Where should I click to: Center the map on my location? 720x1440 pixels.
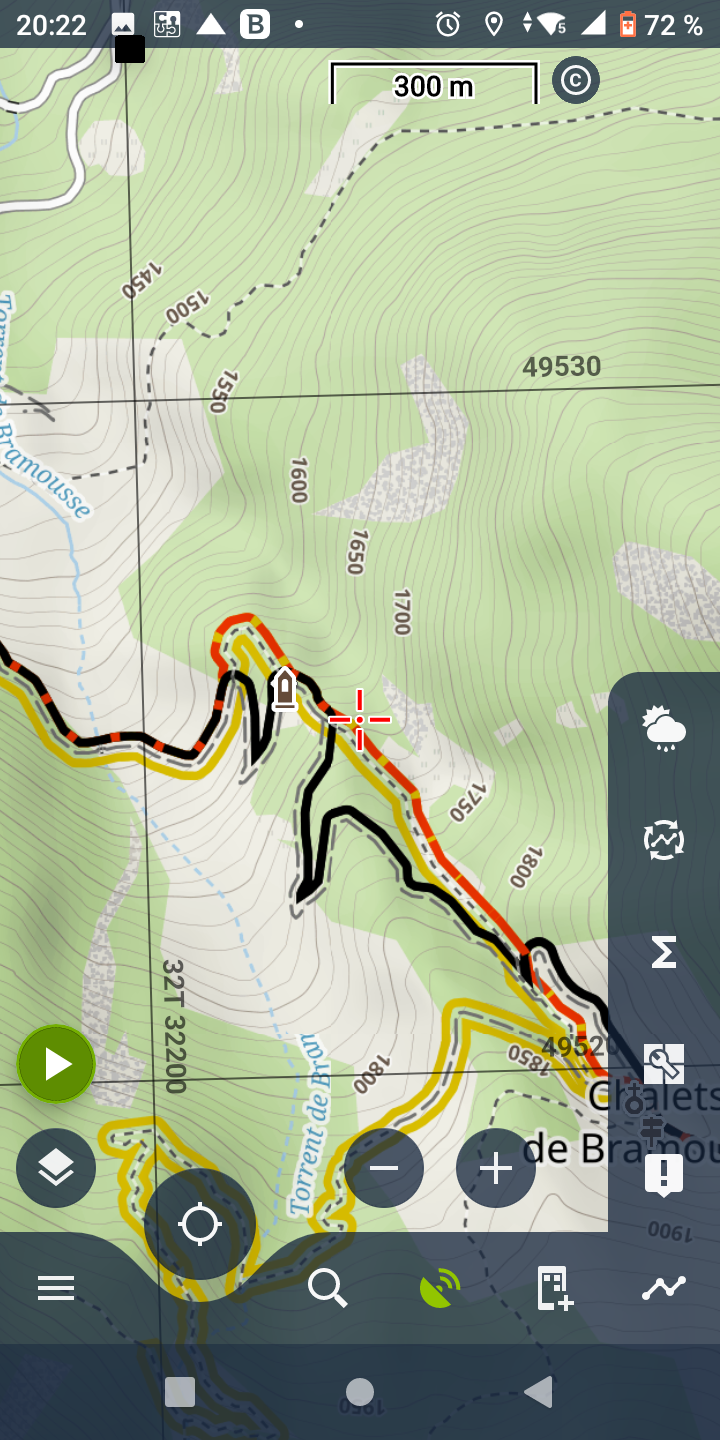tap(199, 1224)
